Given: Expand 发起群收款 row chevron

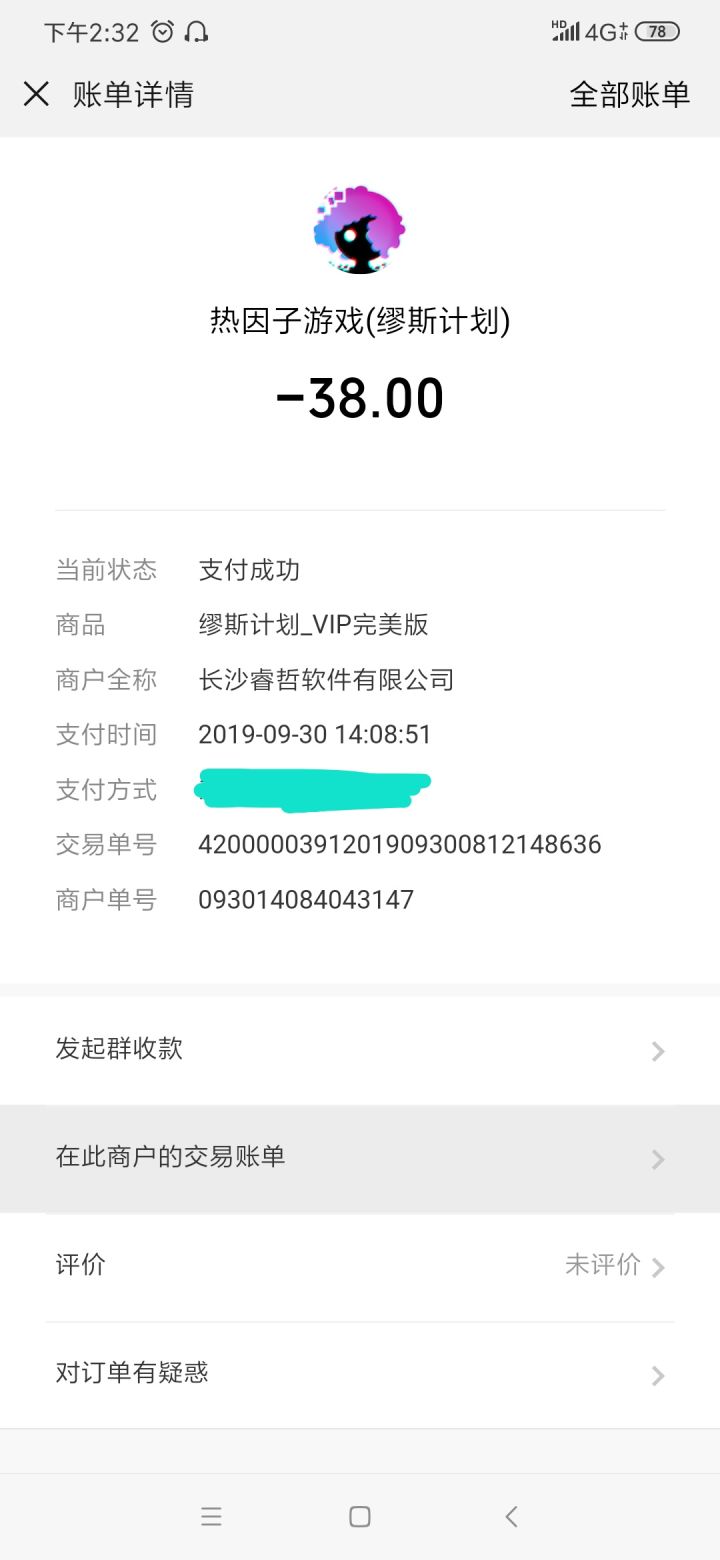Looking at the screenshot, I should [657, 1051].
